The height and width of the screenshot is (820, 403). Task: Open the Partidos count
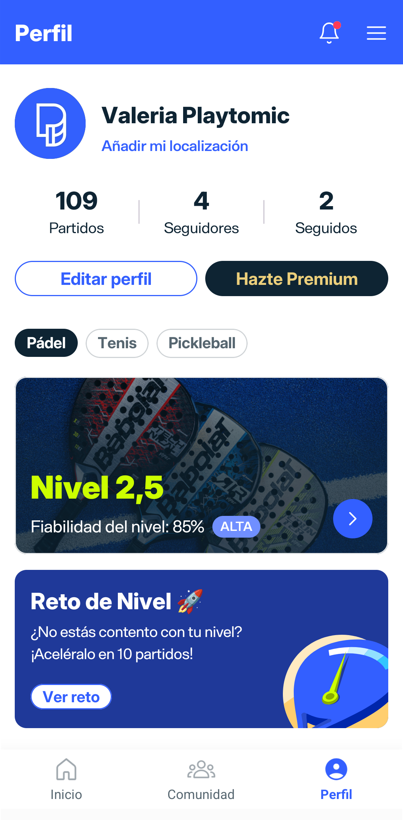point(76,212)
